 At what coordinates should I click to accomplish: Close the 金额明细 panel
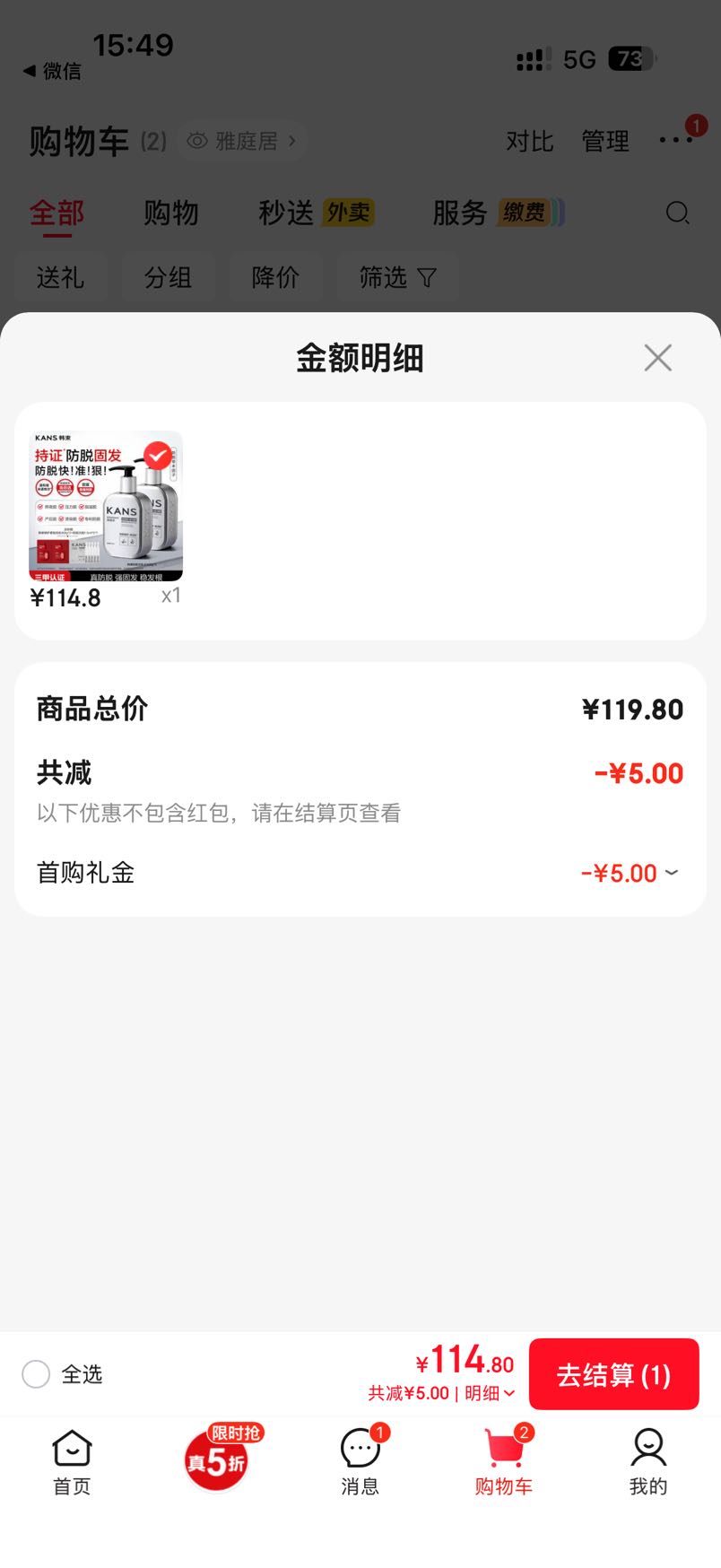[x=657, y=358]
